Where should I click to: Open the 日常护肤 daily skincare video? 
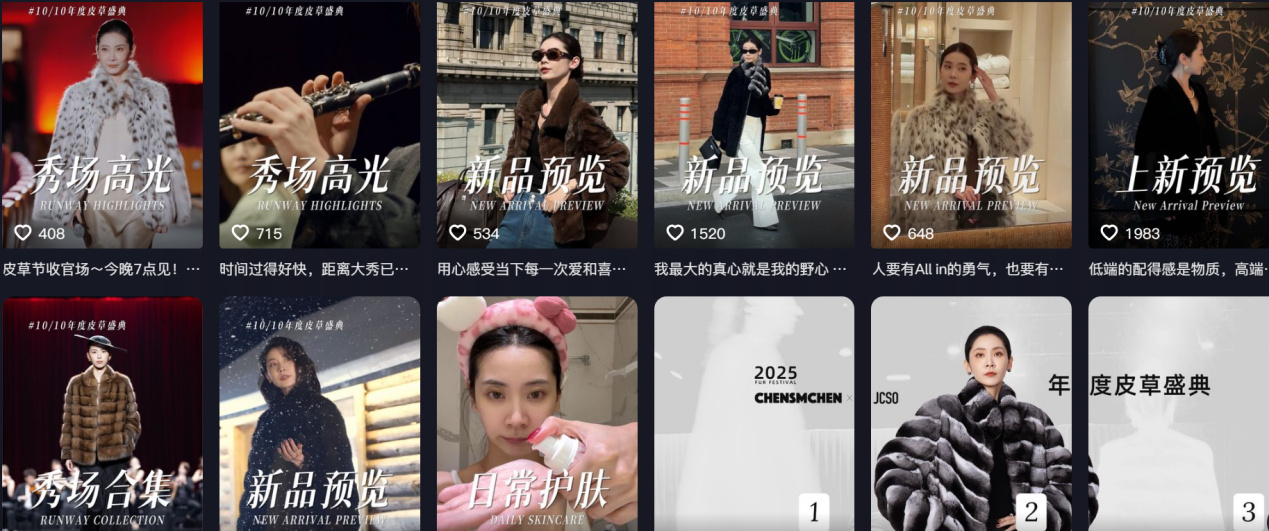click(x=537, y=413)
